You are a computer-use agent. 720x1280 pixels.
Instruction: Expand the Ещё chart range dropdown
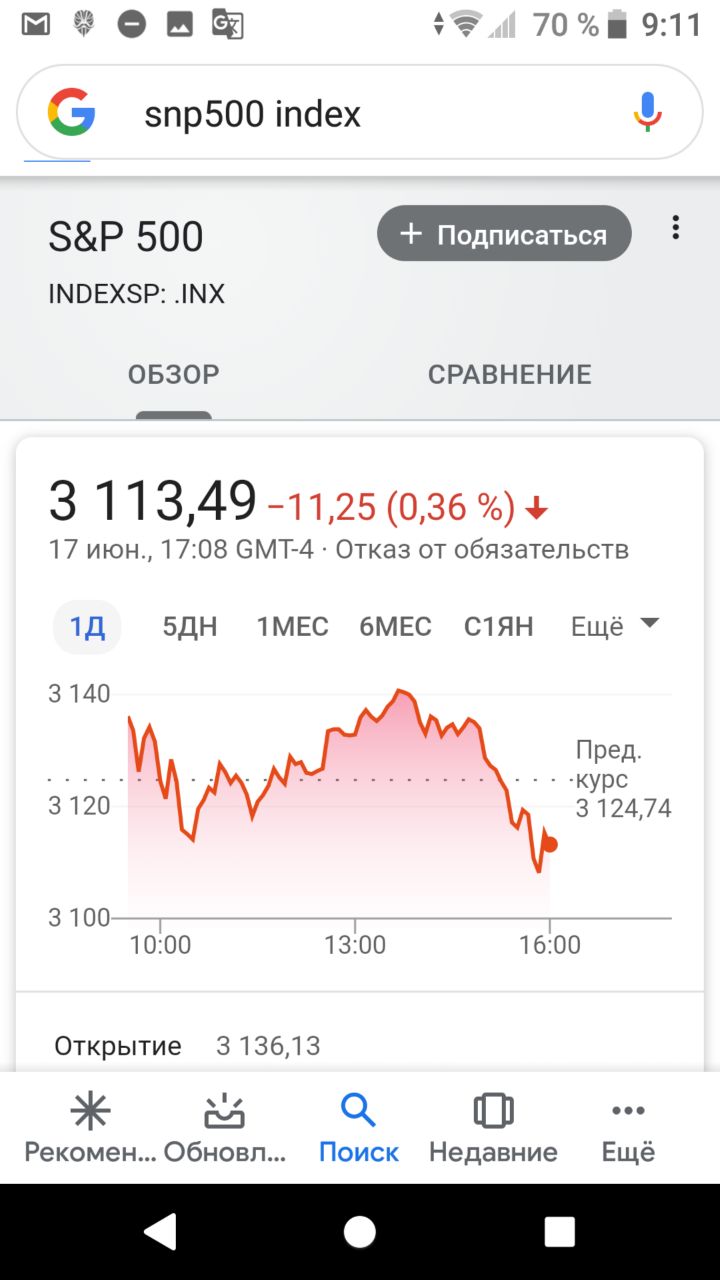615,627
